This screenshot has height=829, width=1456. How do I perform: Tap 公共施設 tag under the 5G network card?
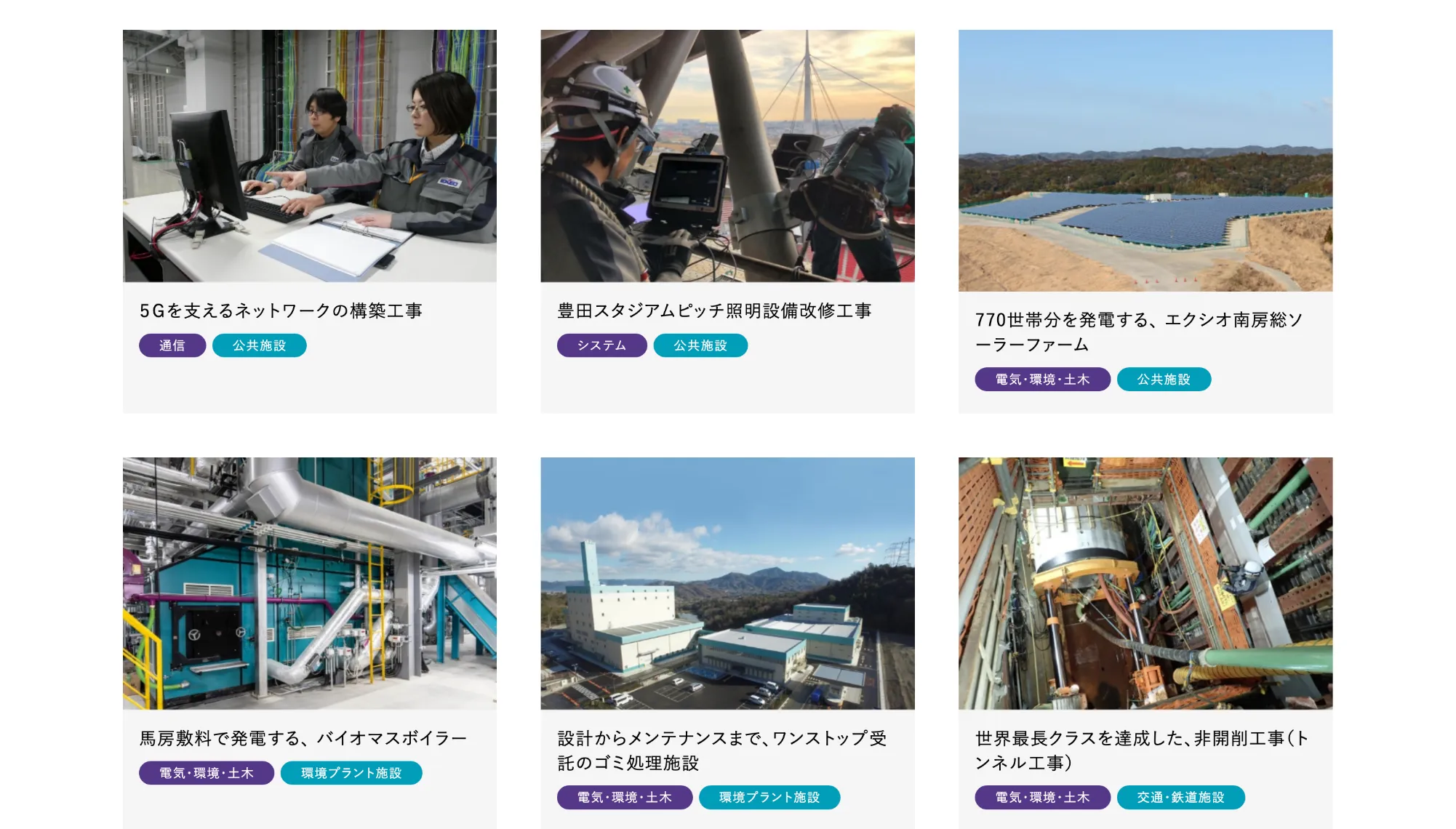coord(259,345)
